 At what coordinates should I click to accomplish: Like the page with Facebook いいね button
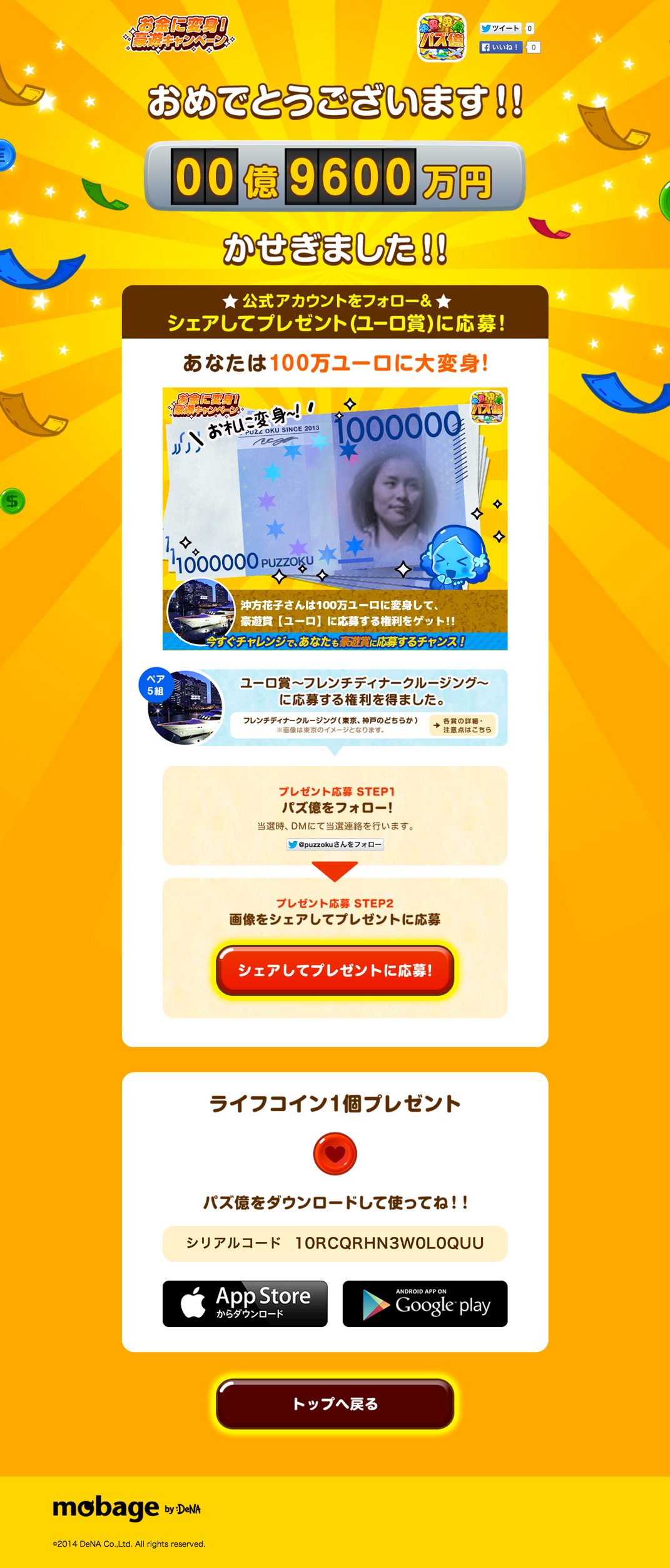(500, 48)
